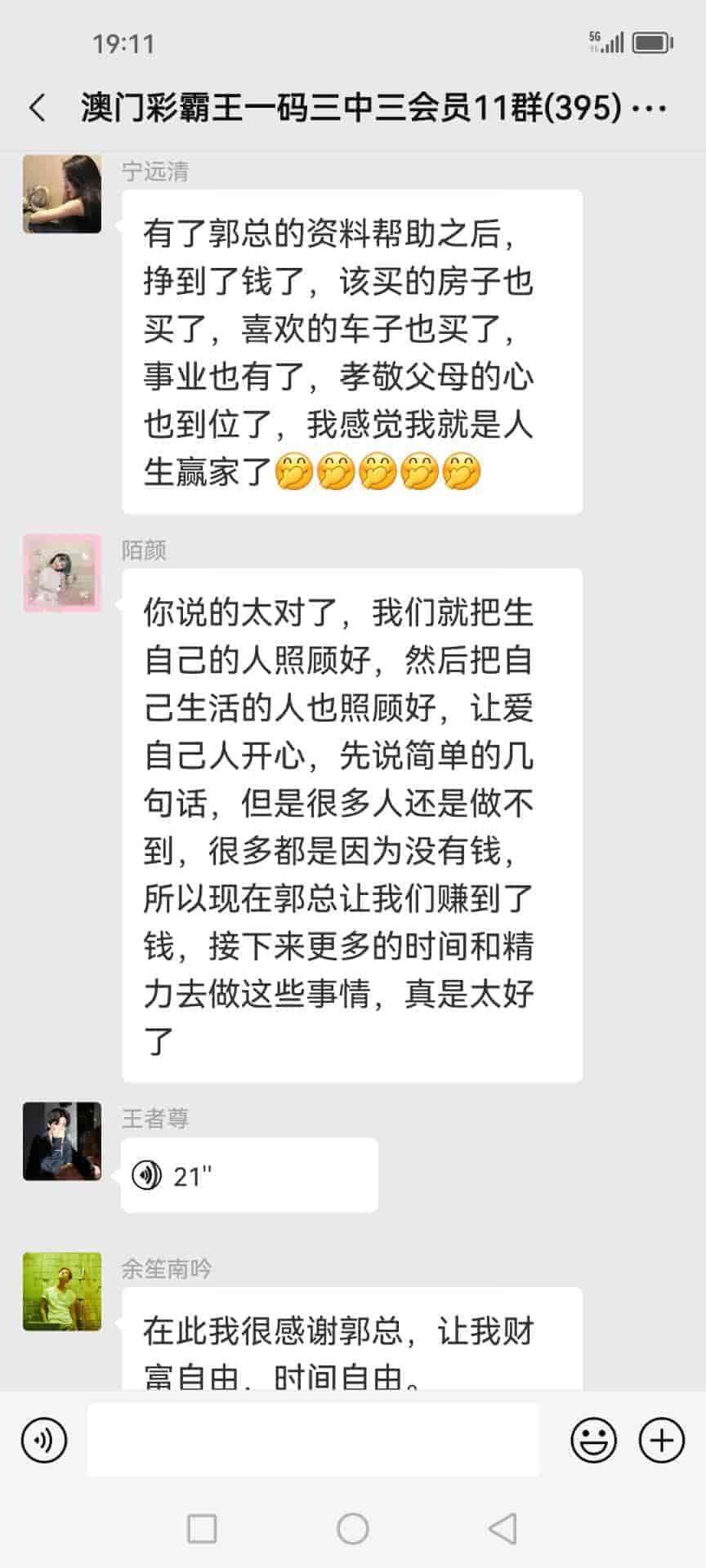This screenshot has height=1568, width=706.
Task: Play 王者尊's 21-second voice message
Action: click(x=248, y=1176)
